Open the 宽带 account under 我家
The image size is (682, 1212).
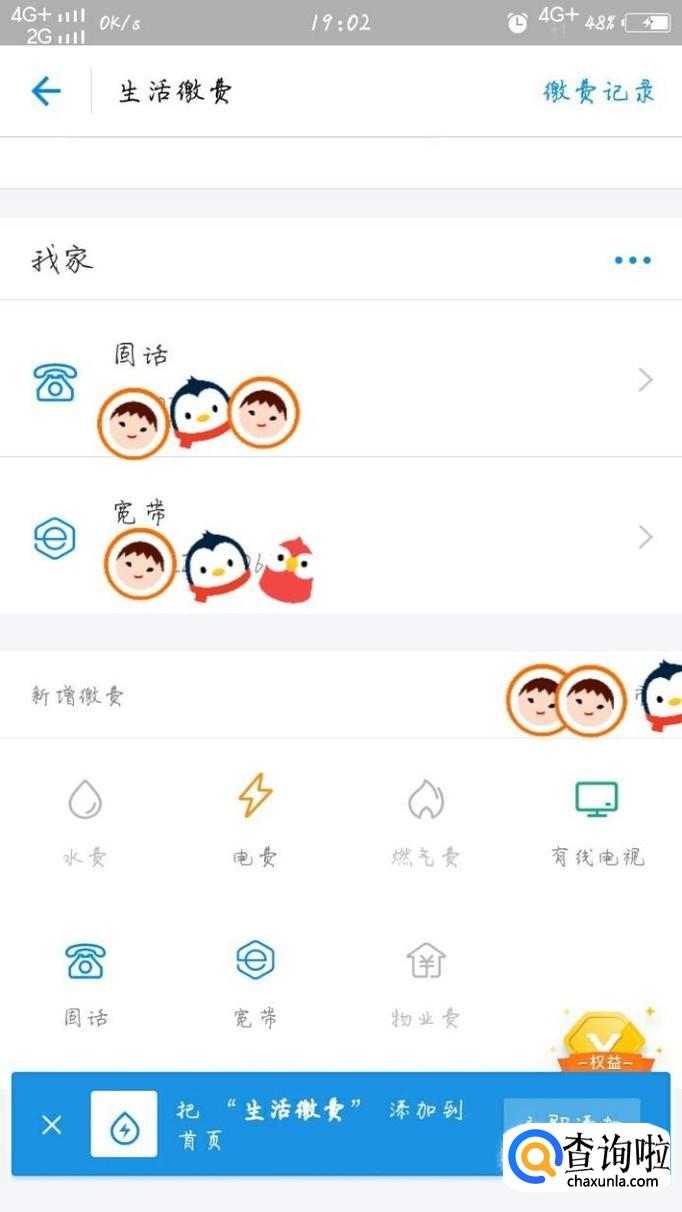coord(340,538)
